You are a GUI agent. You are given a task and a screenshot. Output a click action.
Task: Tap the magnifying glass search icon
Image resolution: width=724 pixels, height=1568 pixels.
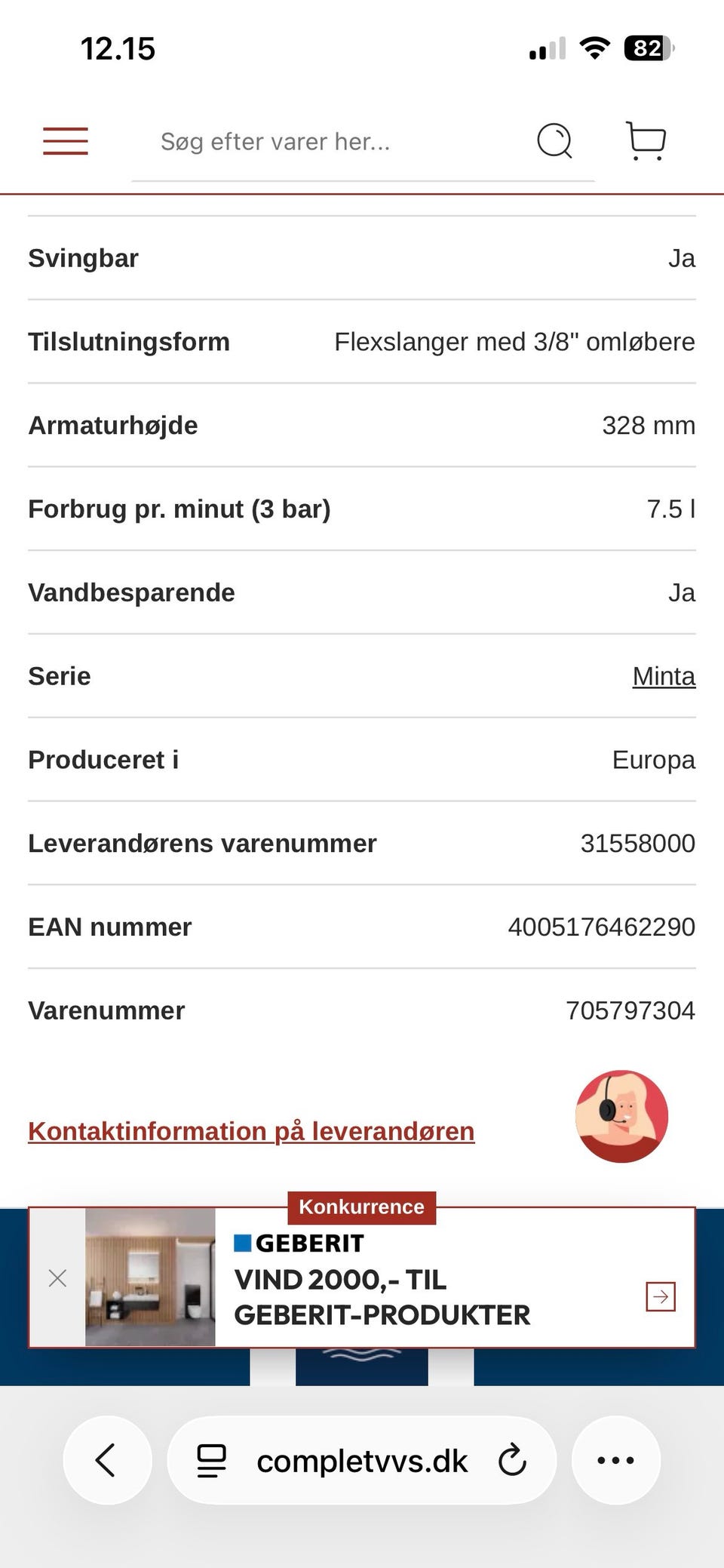(x=554, y=140)
